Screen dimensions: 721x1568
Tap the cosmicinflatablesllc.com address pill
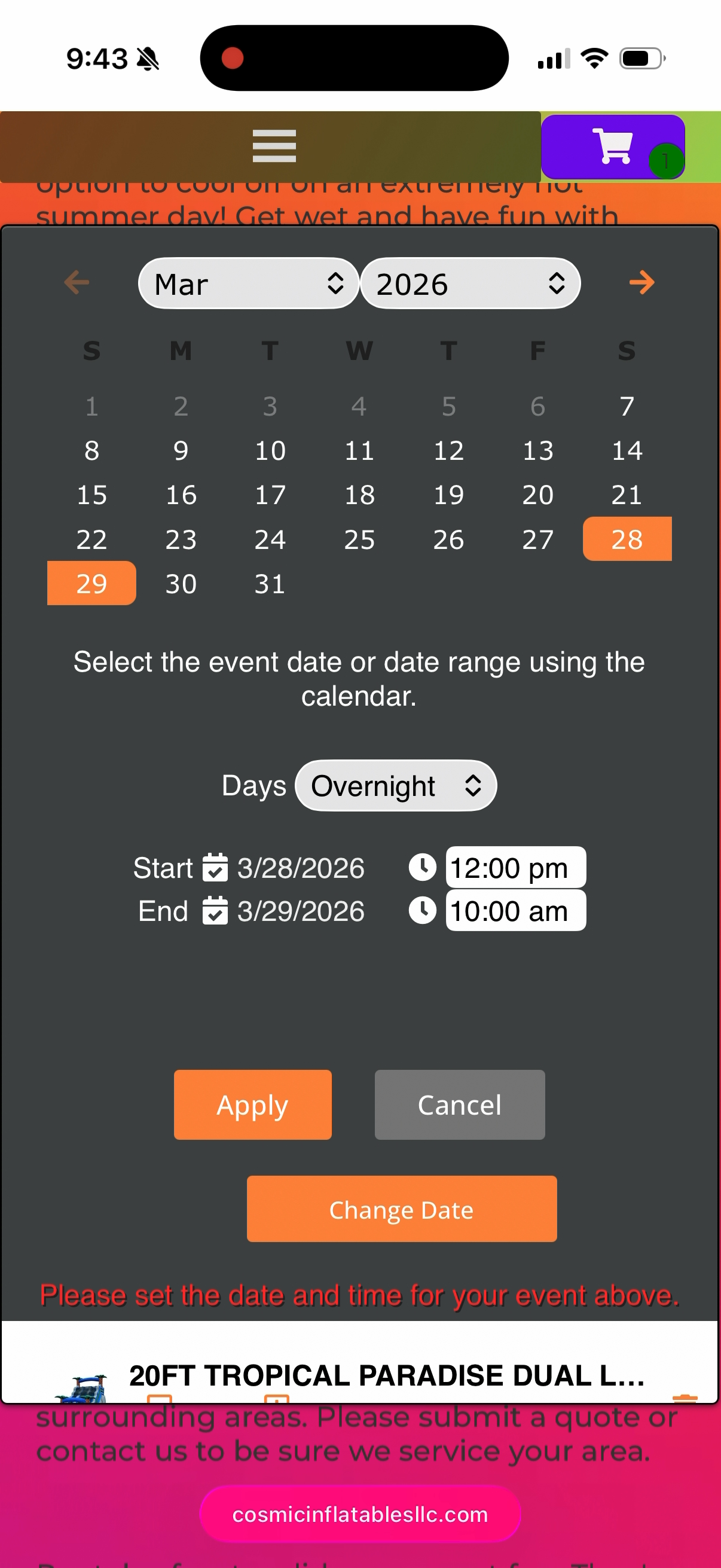[x=360, y=1514]
